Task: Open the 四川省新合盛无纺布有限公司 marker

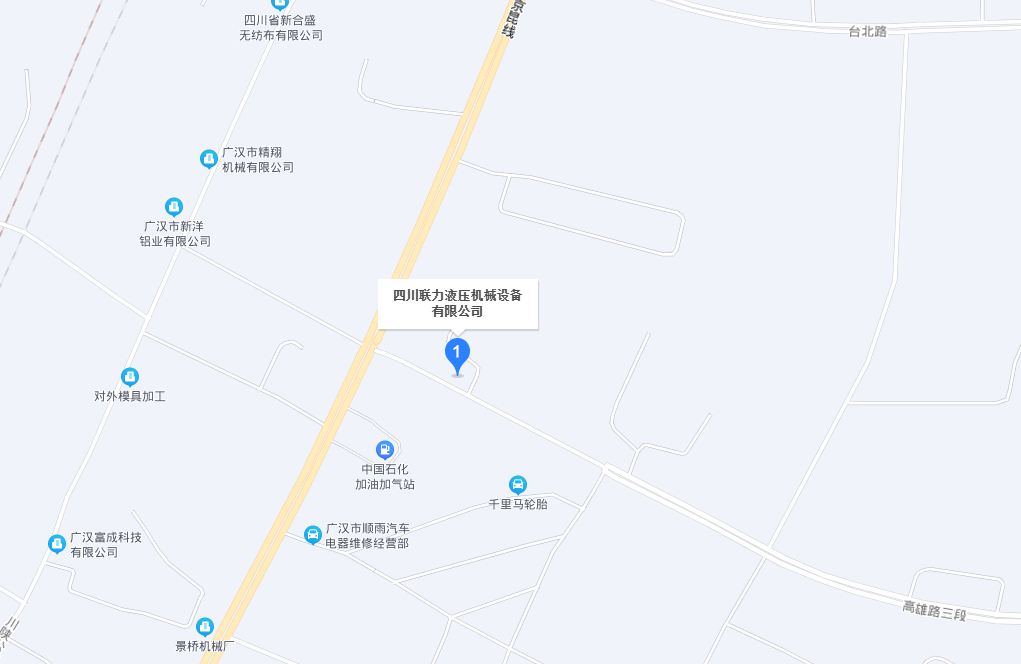Action: (x=280, y=4)
